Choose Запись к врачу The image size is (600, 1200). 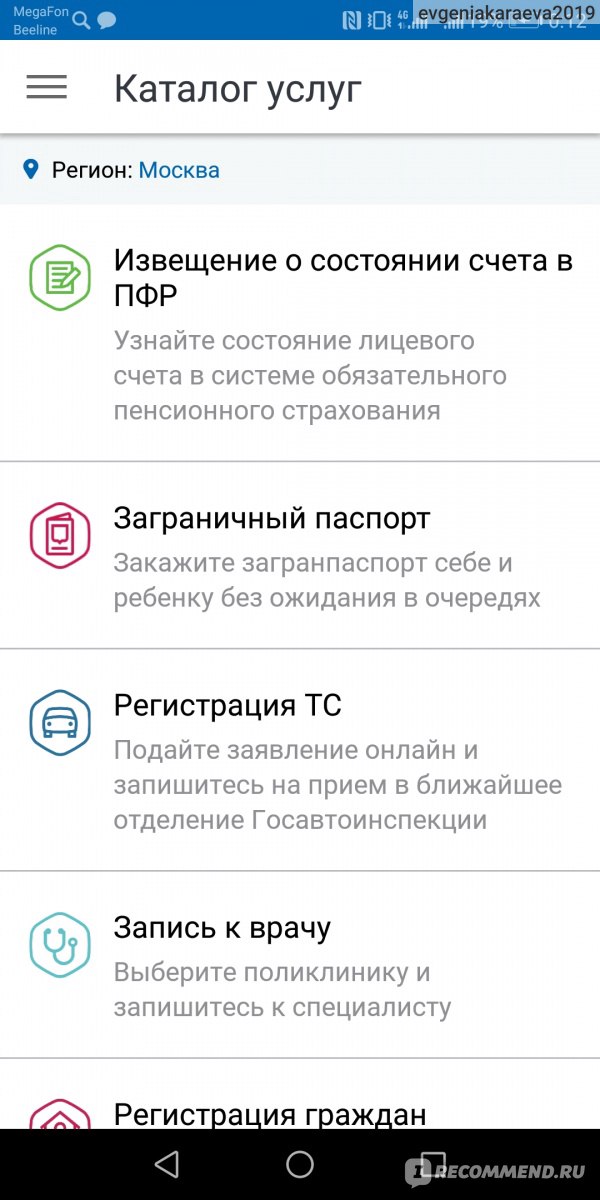click(x=300, y=965)
